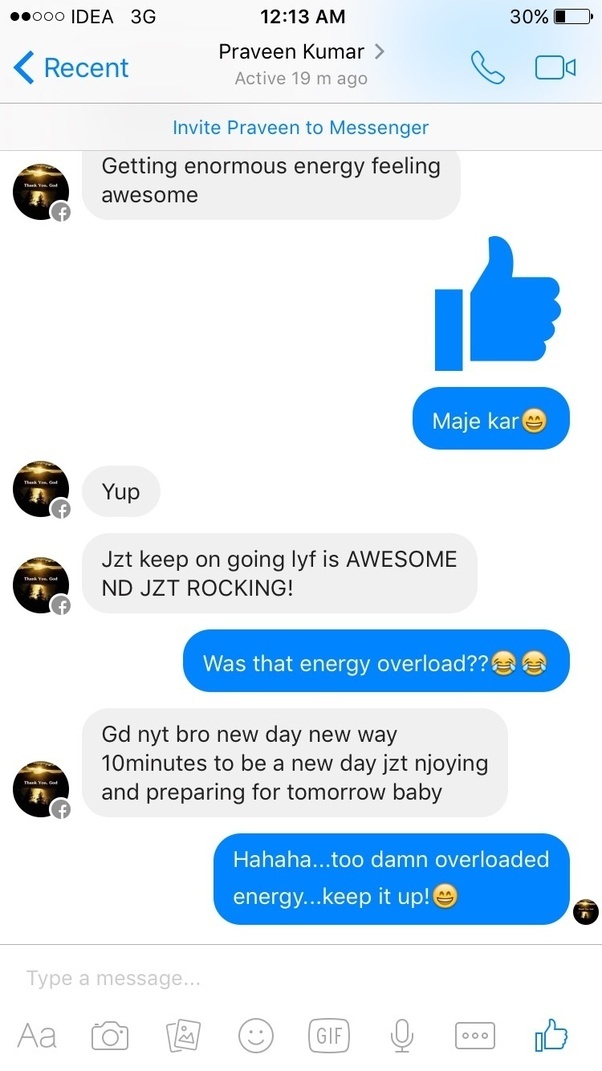The width and height of the screenshot is (602, 1071).
Task: Open the photo gallery picker
Action: click(183, 1036)
